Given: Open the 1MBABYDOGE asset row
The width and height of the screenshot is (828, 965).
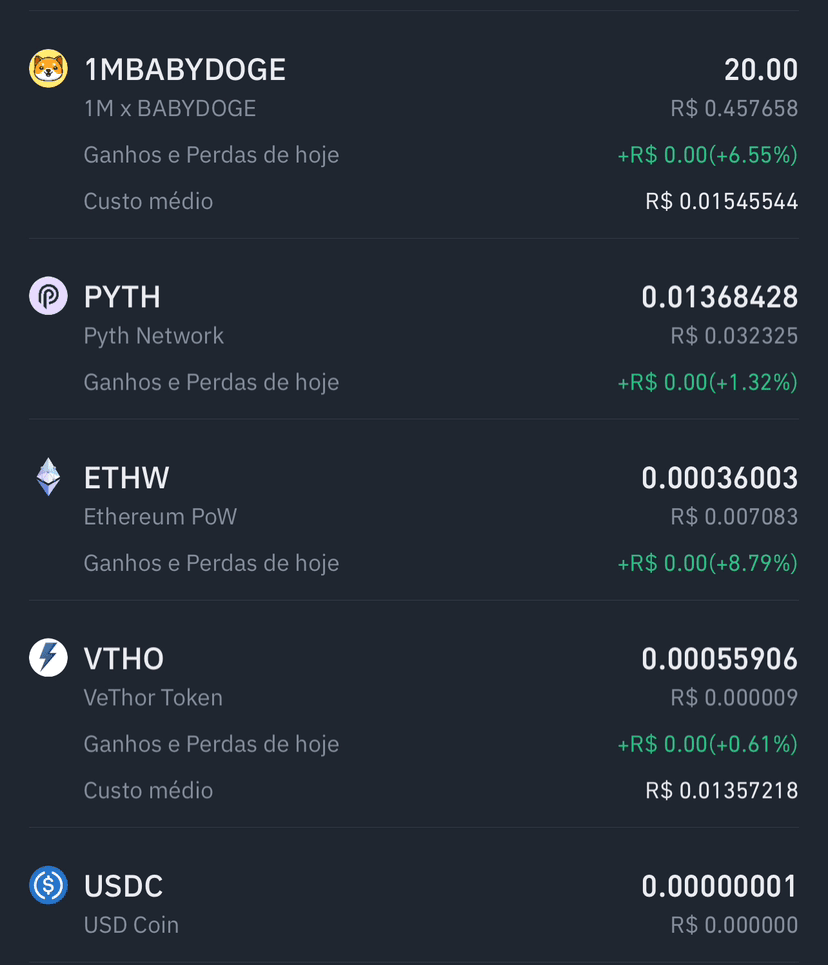Looking at the screenshot, I should 414,125.
